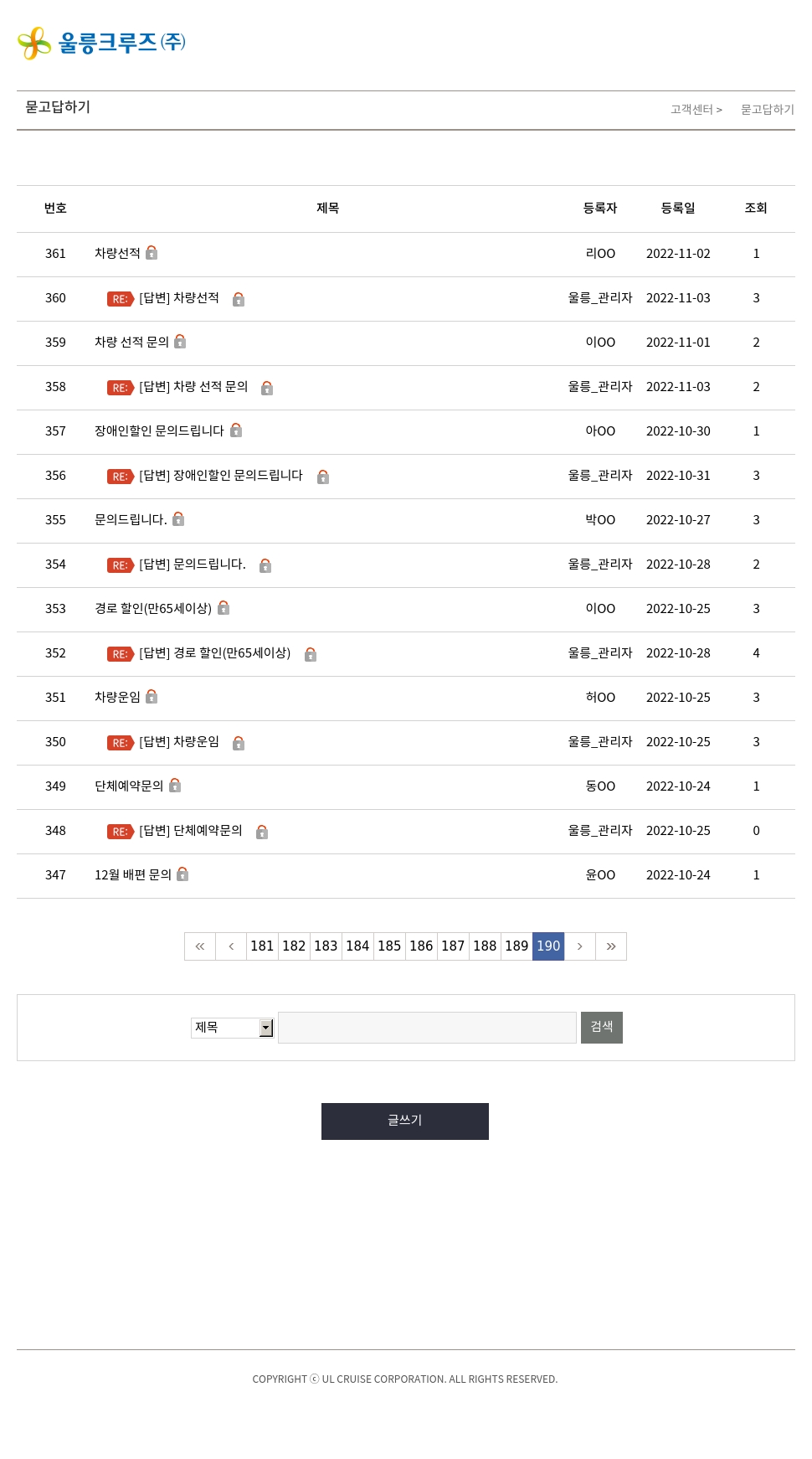Jump to the last page of results
Viewport: 812px width, 1459px height.
(611, 946)
